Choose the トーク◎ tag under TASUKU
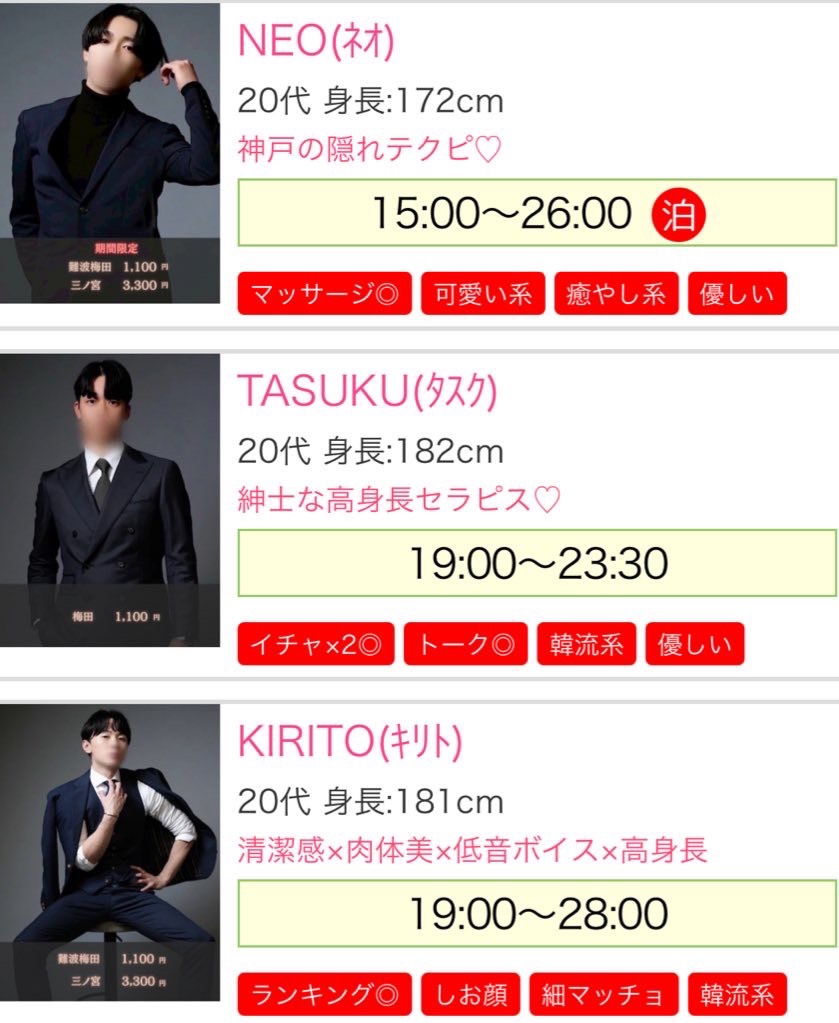 tap(465, 645)
